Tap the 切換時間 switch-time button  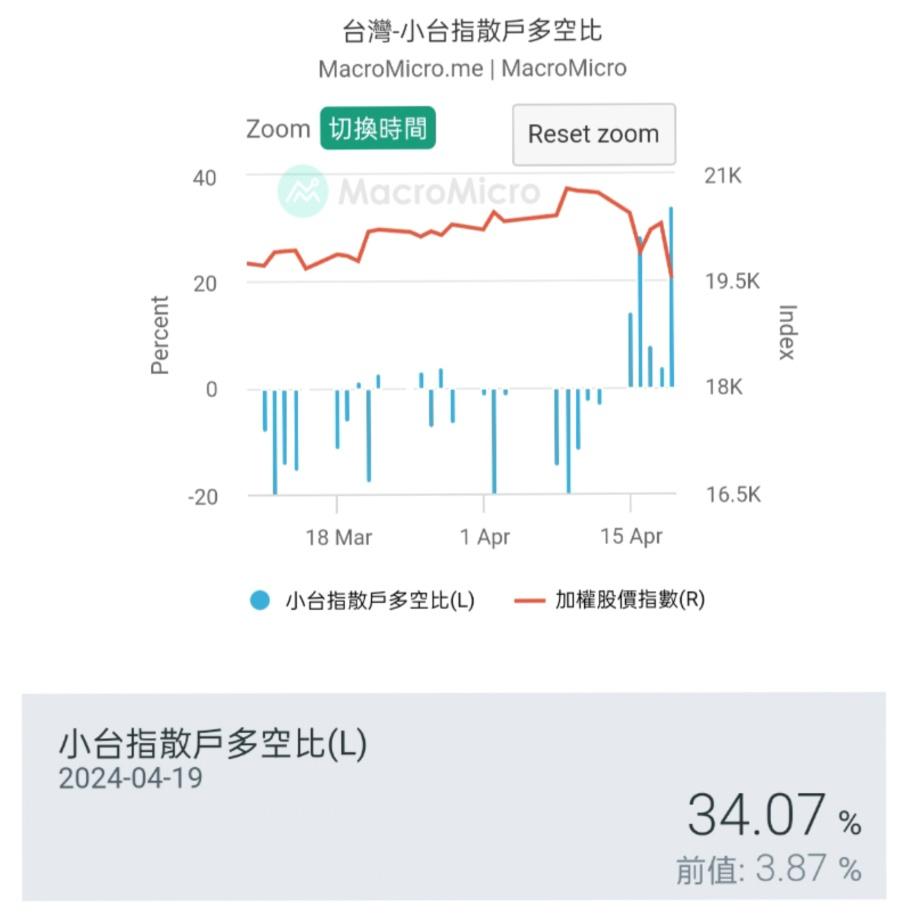[378, 129]
